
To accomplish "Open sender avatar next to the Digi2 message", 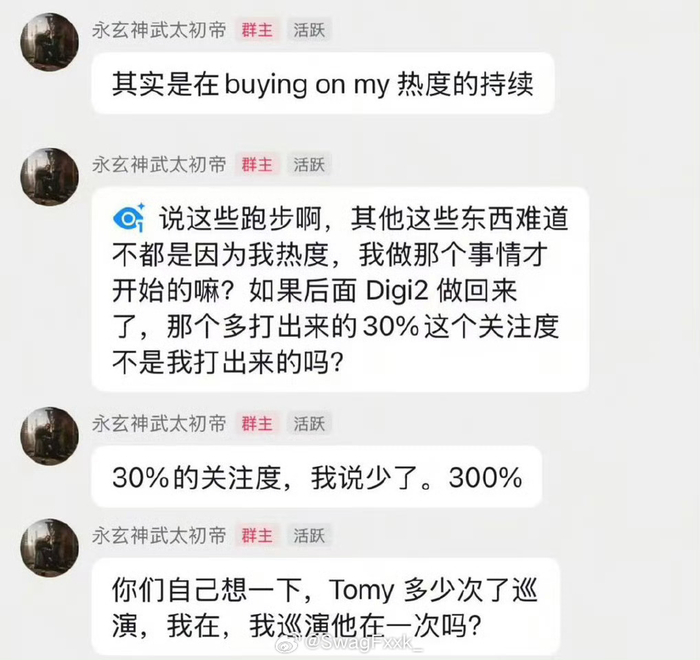I will [49, 177].
